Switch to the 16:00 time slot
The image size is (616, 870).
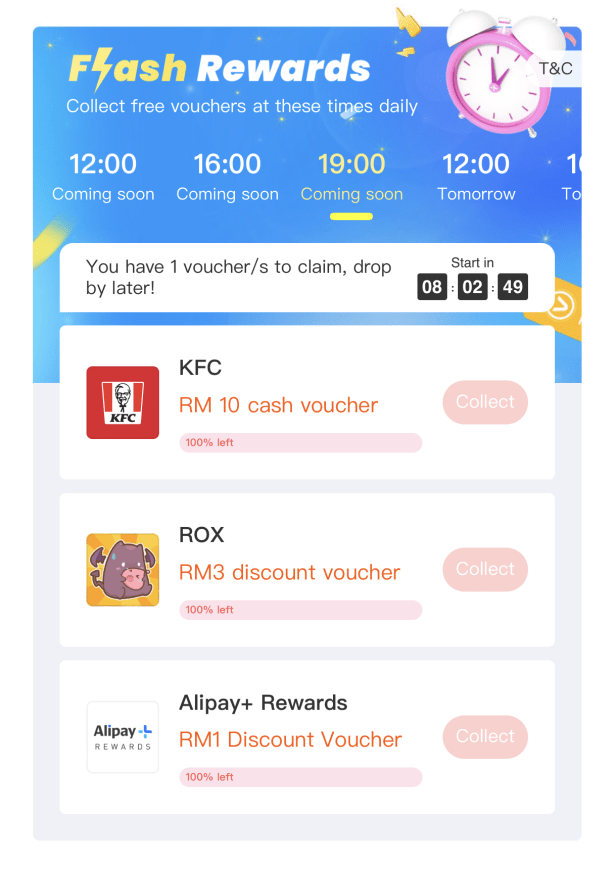point(227,176)
